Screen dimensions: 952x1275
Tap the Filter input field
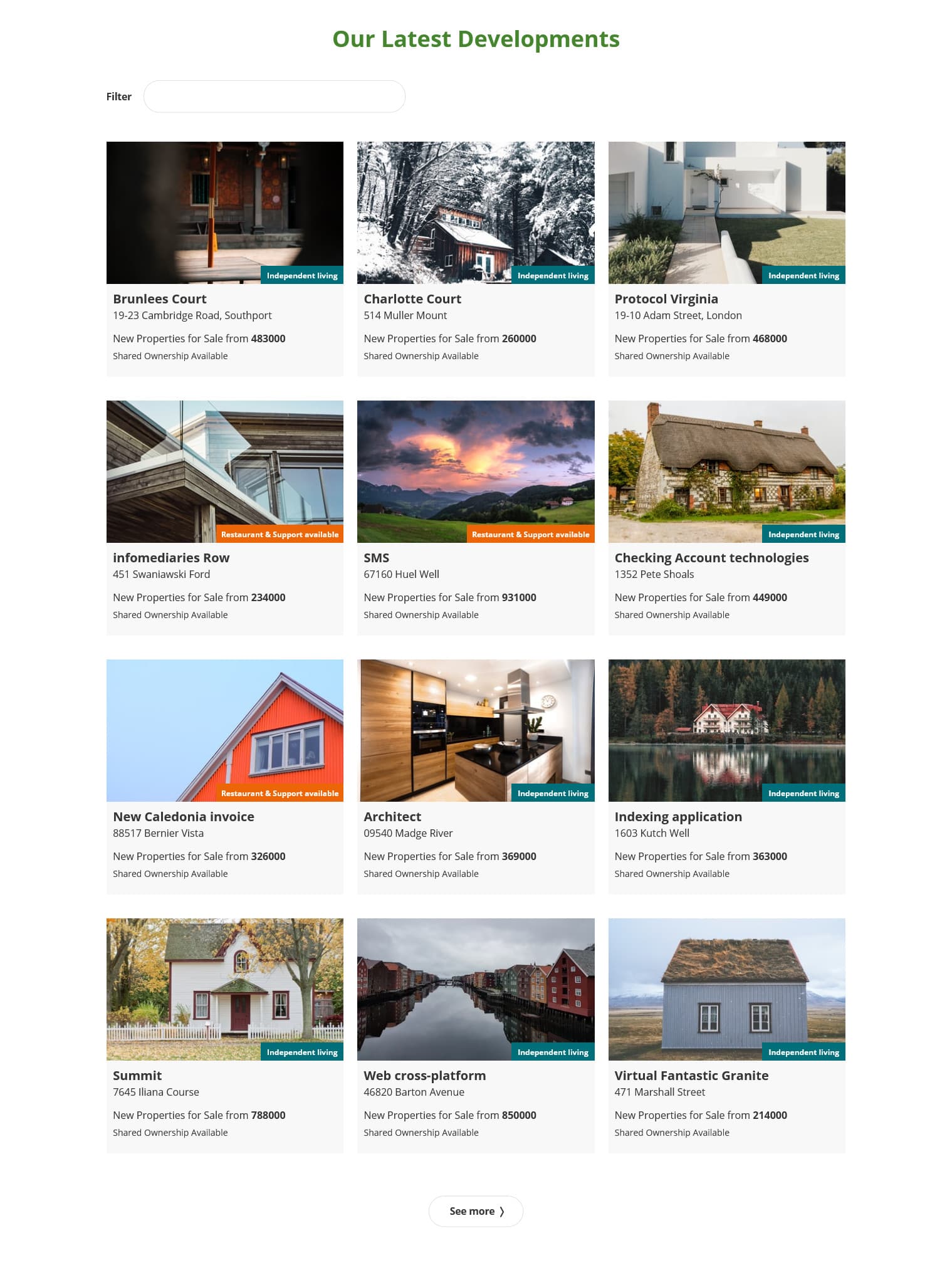pyautogui.click(x=274, y=97)
